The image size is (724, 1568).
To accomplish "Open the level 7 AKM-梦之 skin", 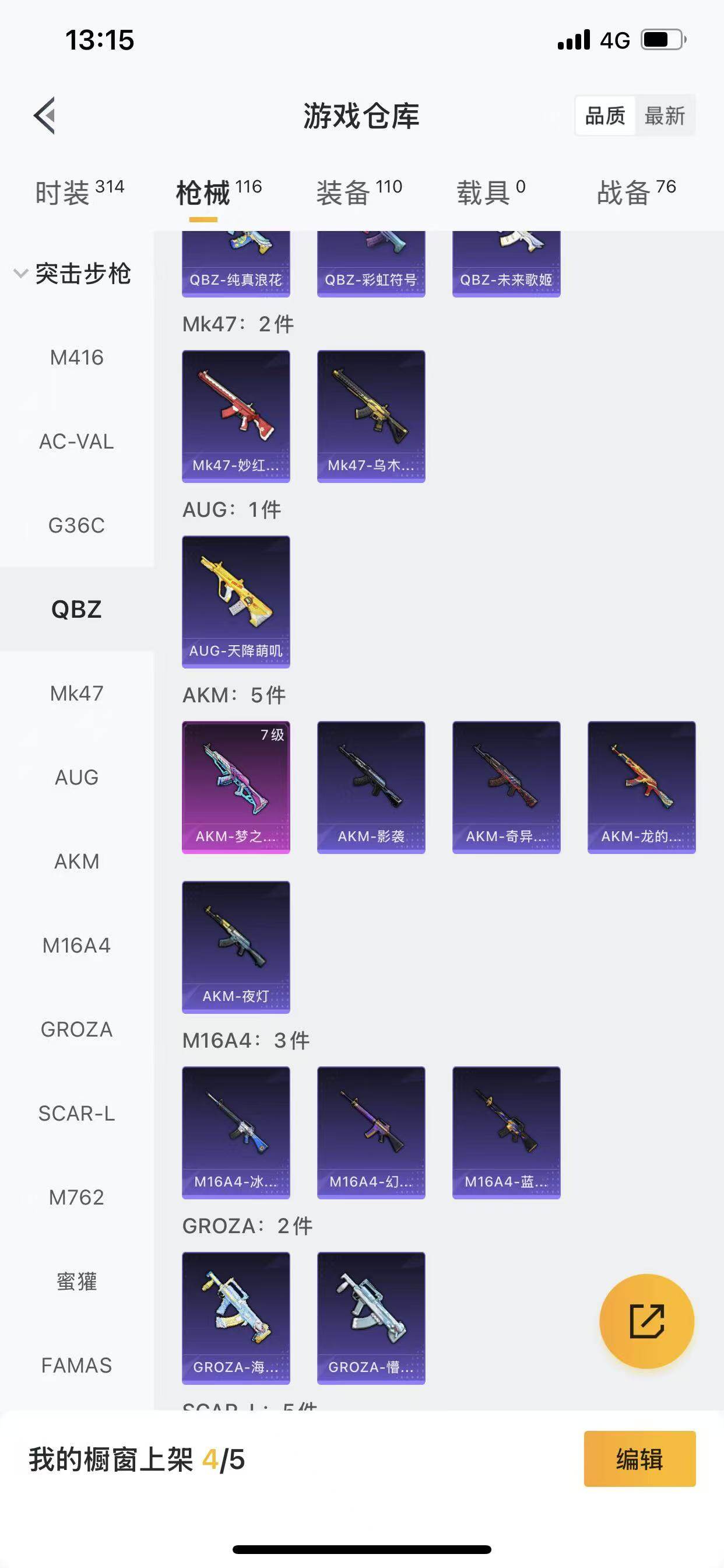I will click(236, 787).
